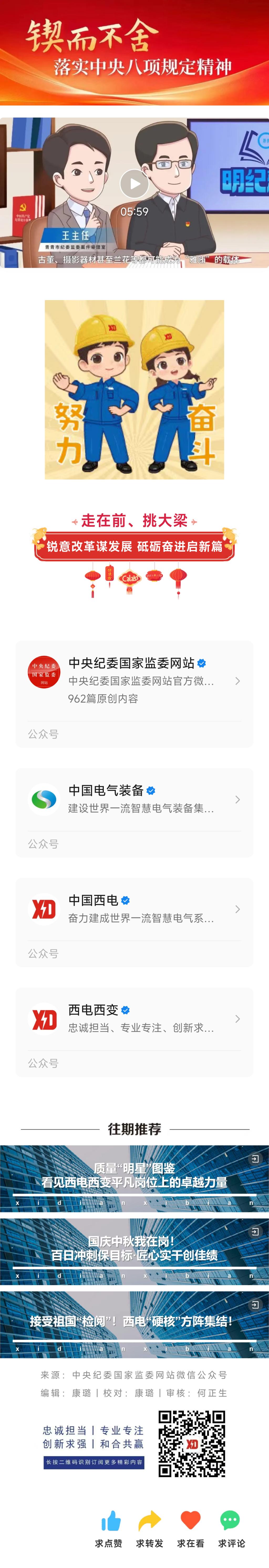Open the 中国电气装备 account card

pyautogui.click(x=134, y=799)
